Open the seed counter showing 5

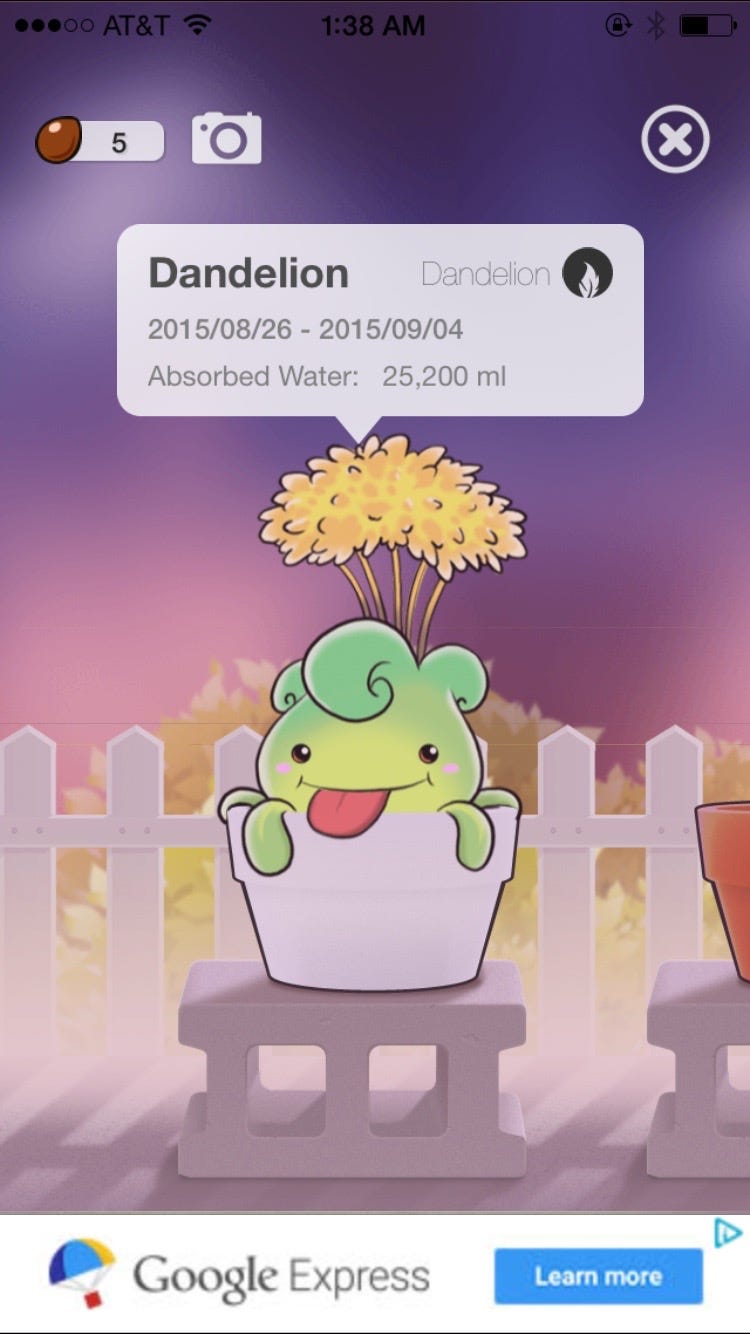click(x=99, y=141)
